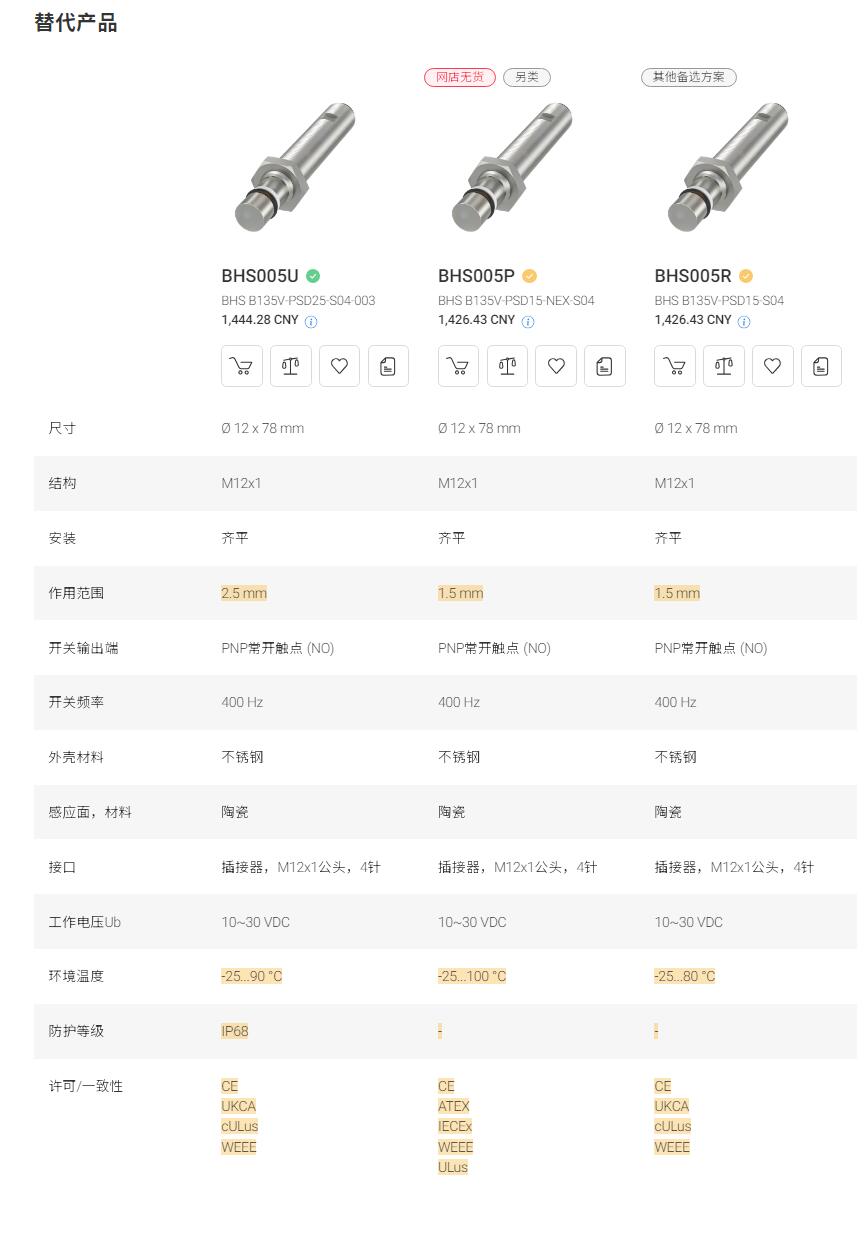
Task: Open BHS005R datasheet document icon
Action: coord(822,366)
